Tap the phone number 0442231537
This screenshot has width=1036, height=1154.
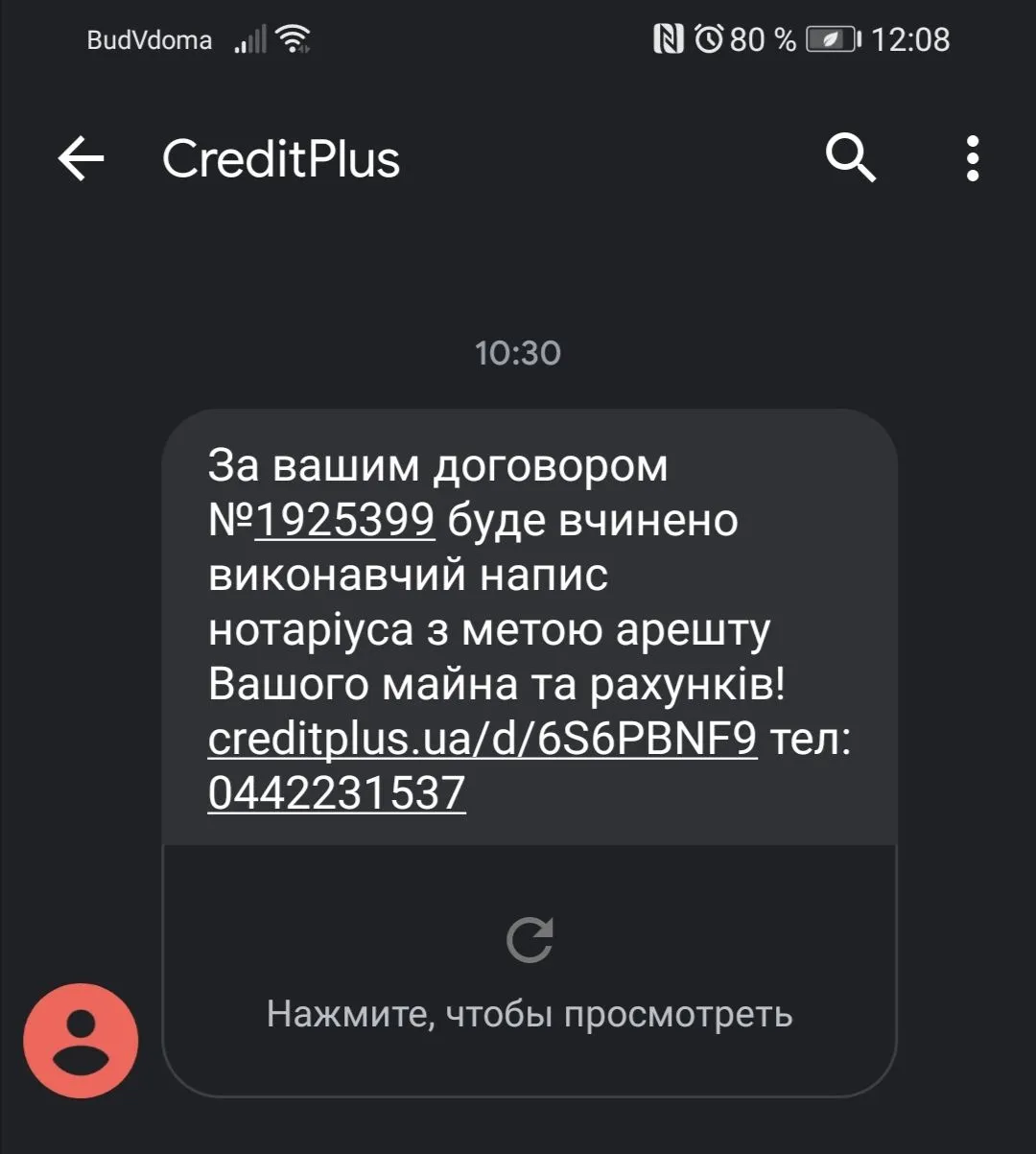(337, 794)
